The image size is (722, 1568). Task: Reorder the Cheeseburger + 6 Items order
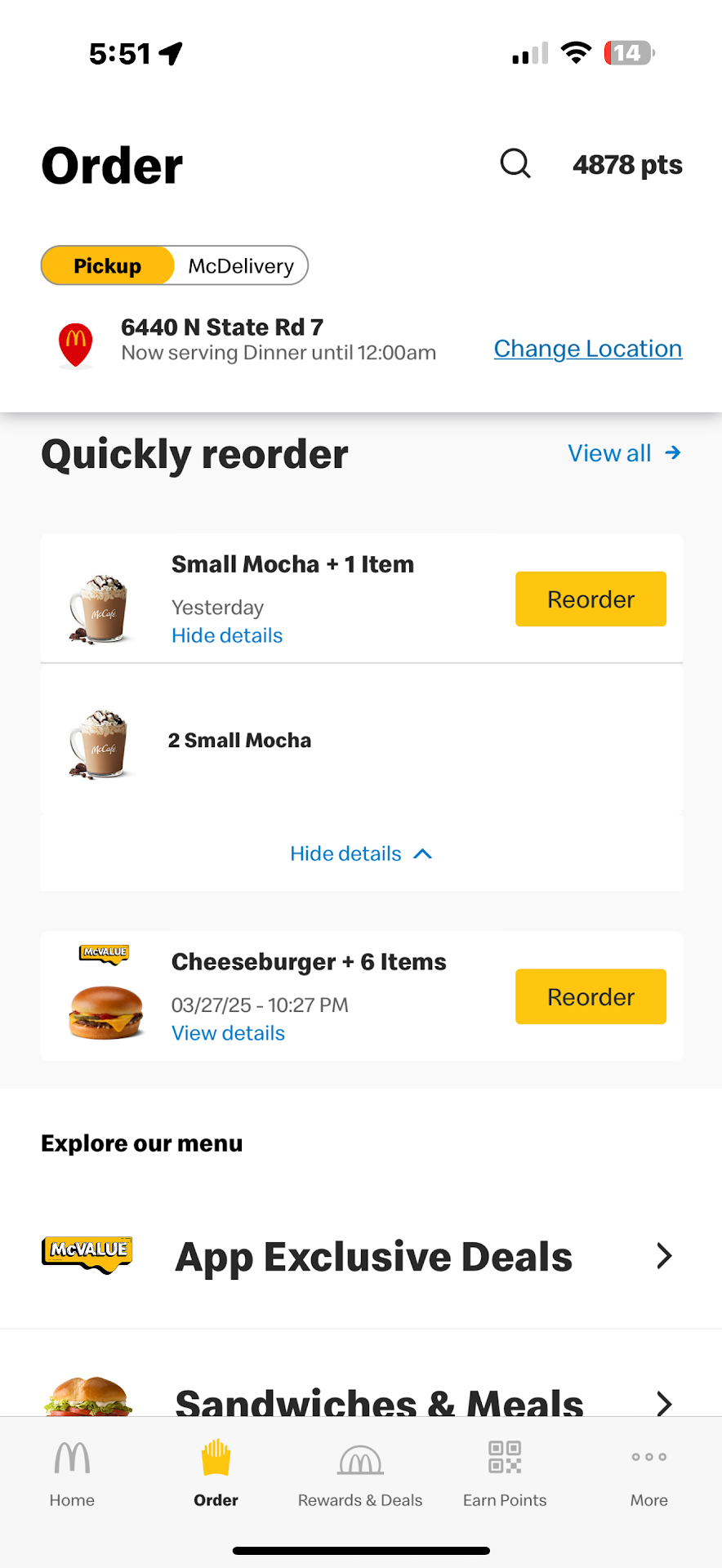coord(591,997)
